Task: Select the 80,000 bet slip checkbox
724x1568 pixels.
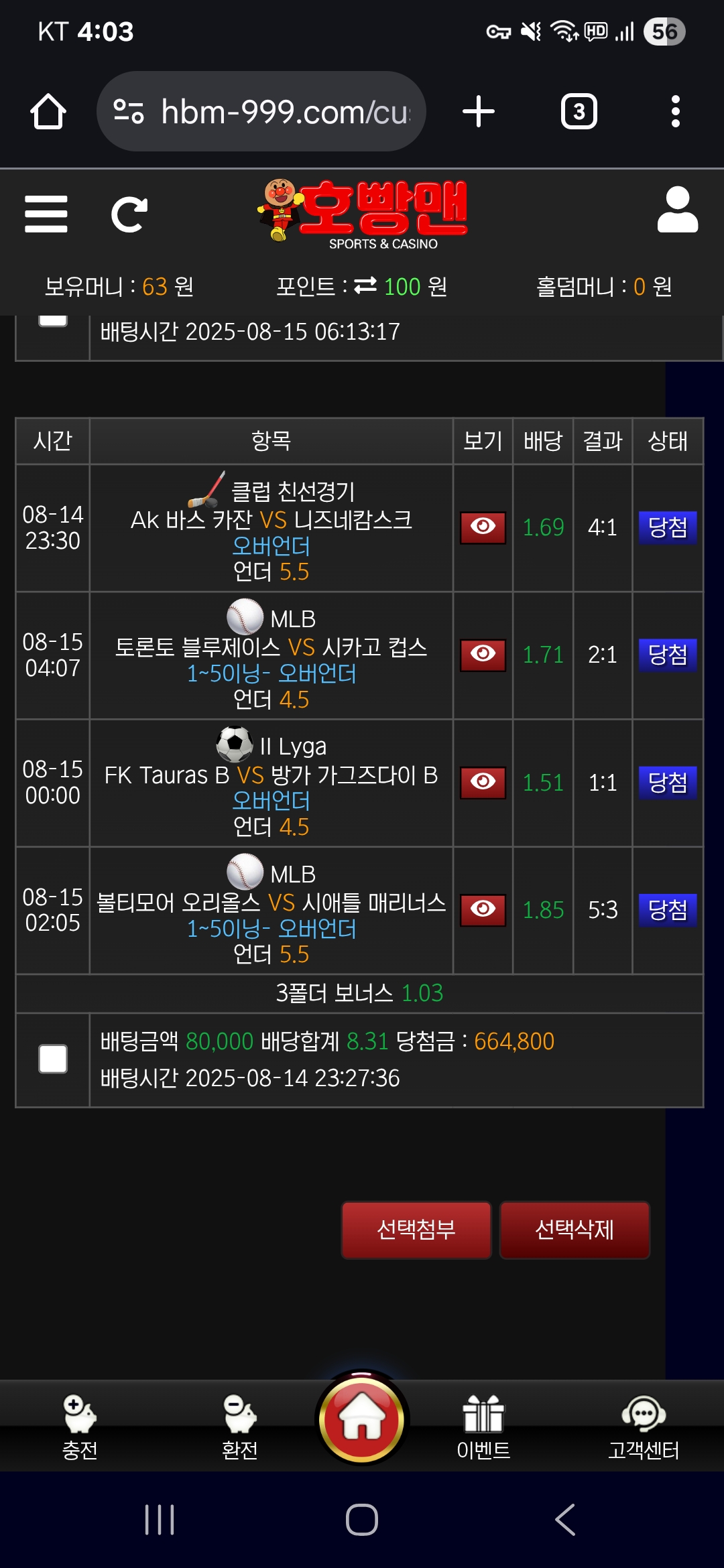Action: [53, 1059]
